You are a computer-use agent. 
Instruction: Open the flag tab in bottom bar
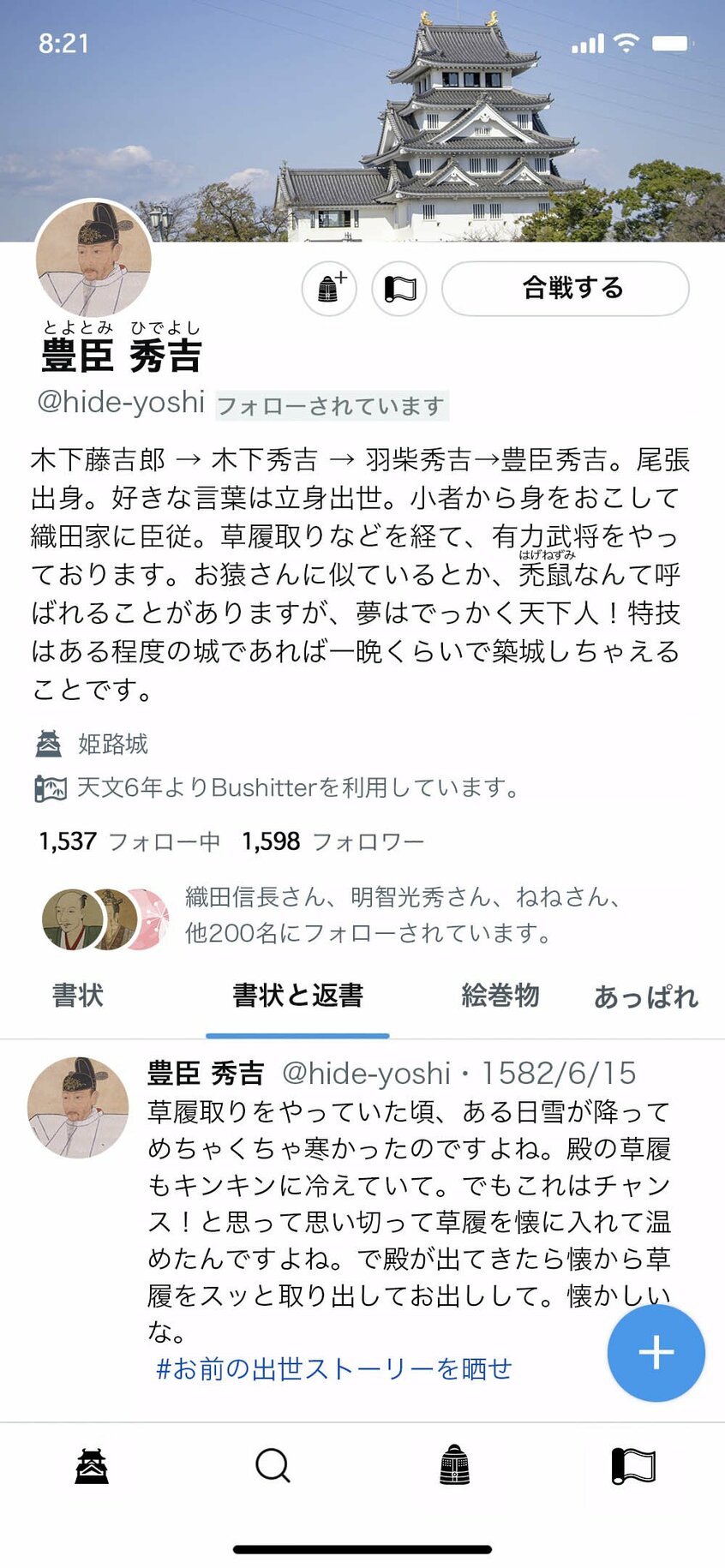(x=634, y=1466)
